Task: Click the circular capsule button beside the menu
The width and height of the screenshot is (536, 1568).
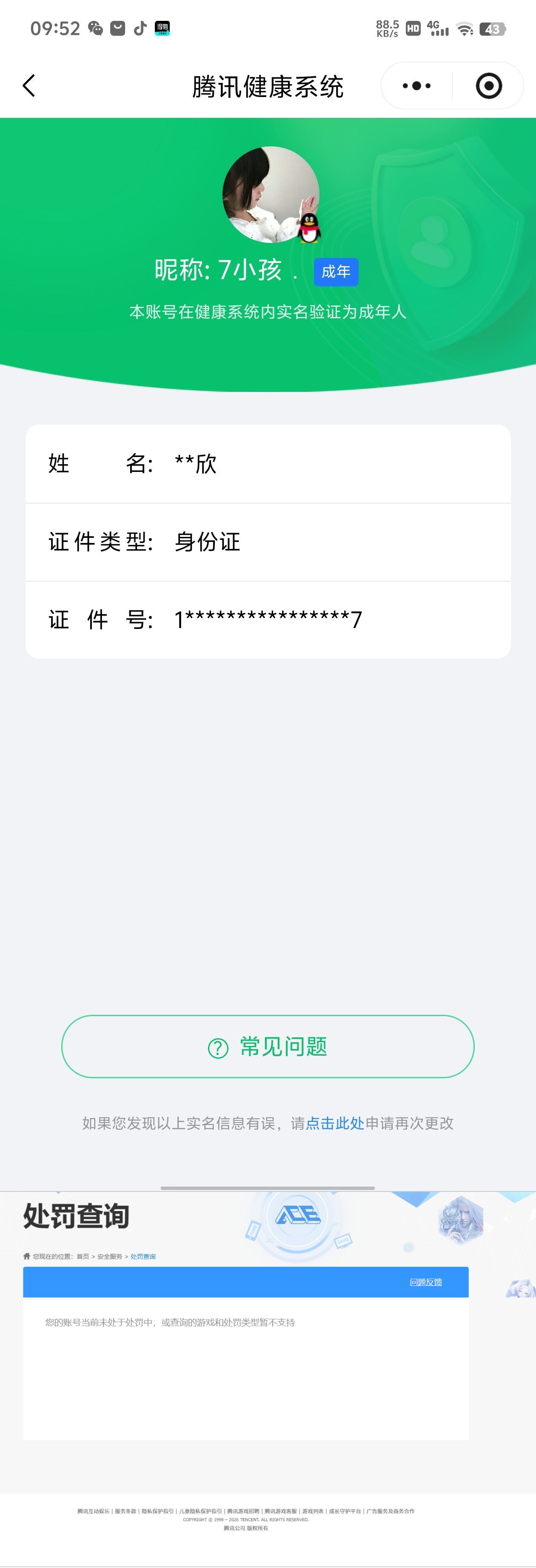Action: pos(488,86)
